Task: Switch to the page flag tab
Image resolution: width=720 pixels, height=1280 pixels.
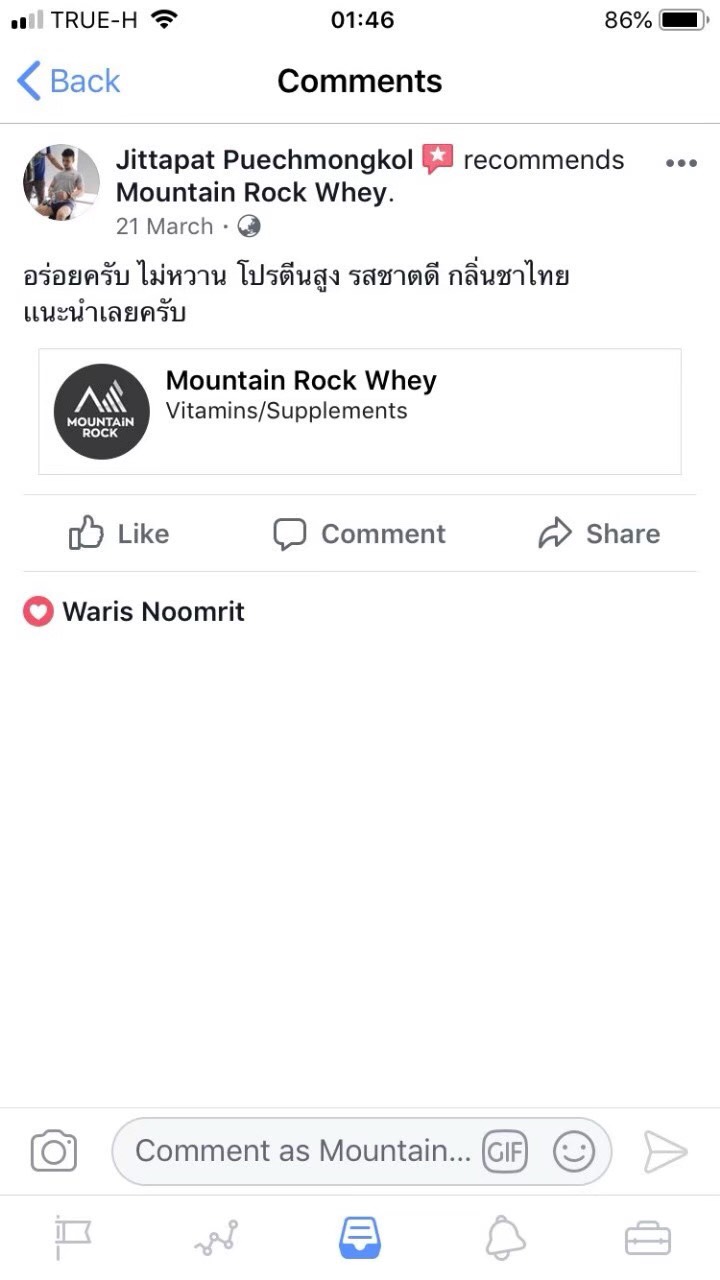Action: tap(73, 1239)
